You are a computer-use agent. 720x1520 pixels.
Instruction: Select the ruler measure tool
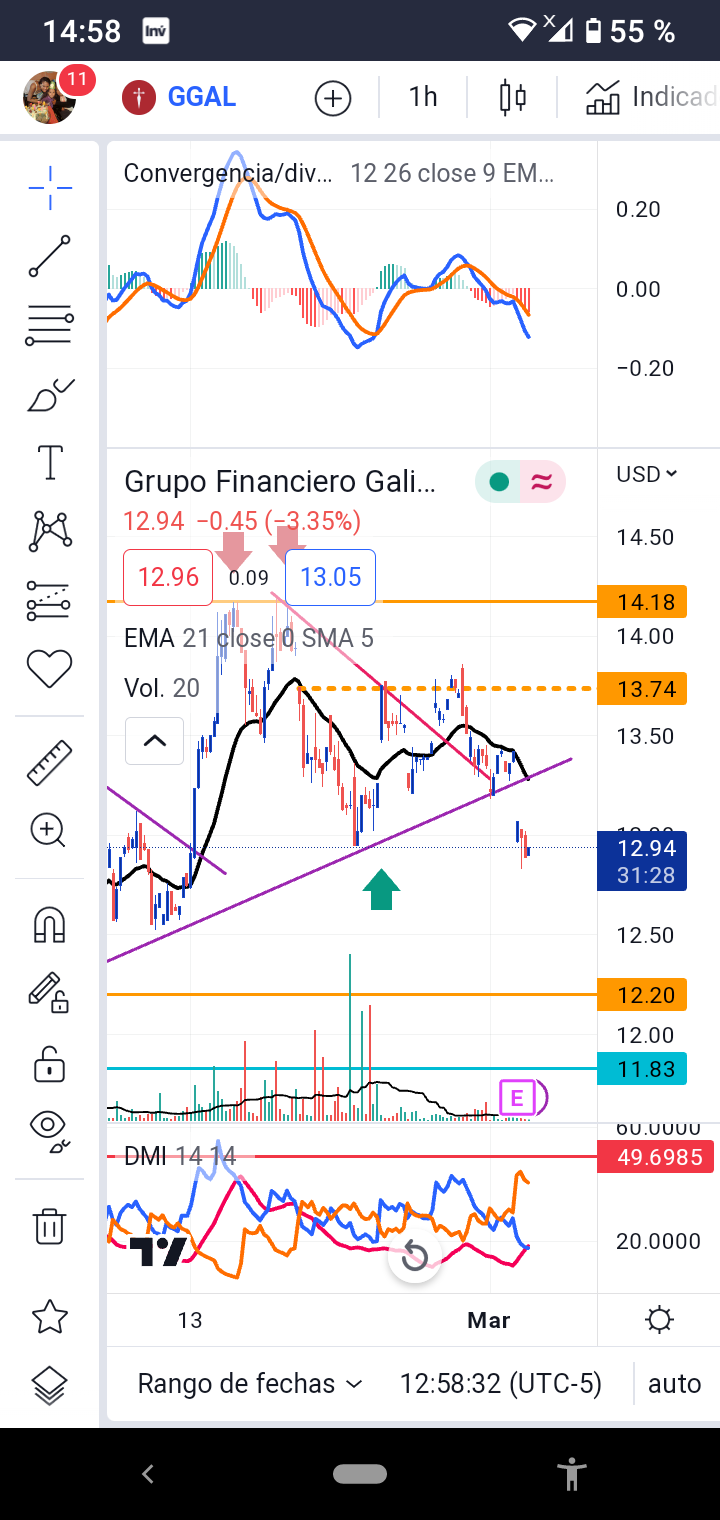click(50, 763)
